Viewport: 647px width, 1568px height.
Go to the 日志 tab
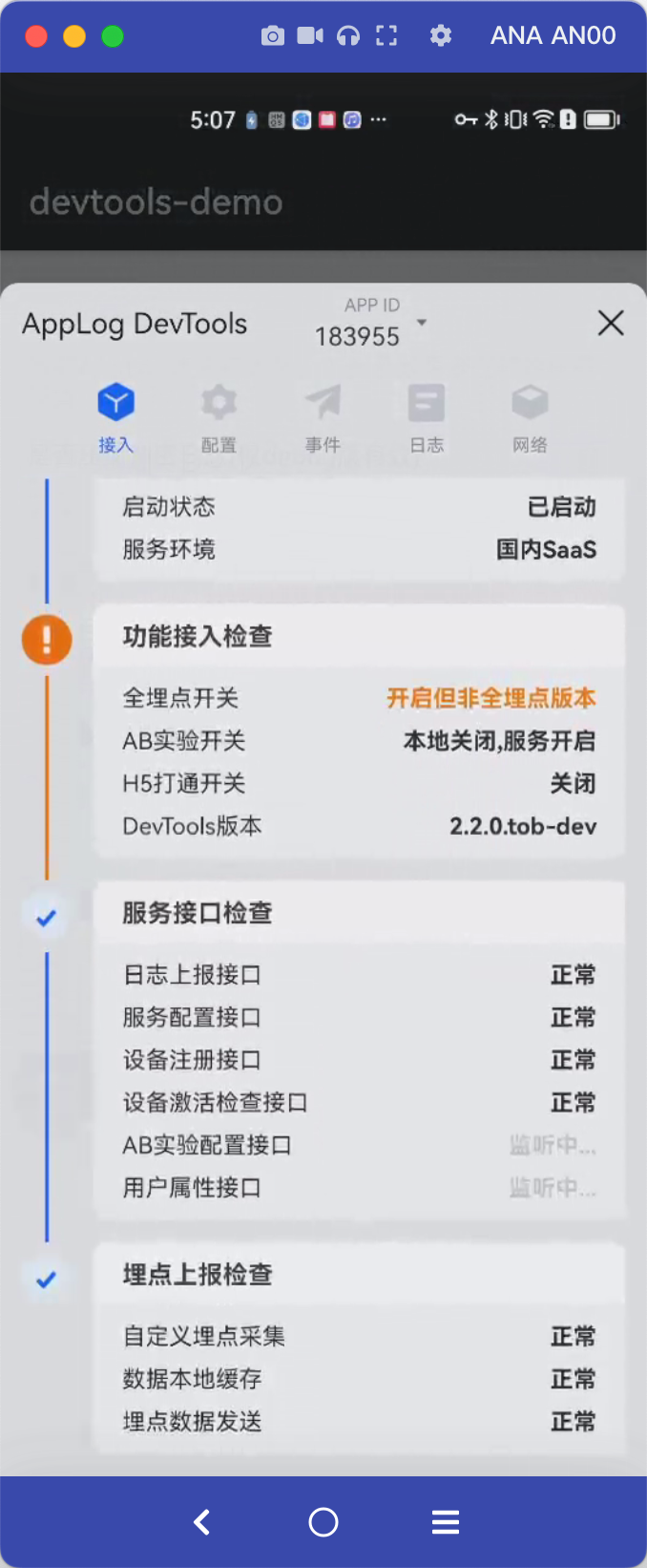(x=427, y=416)
